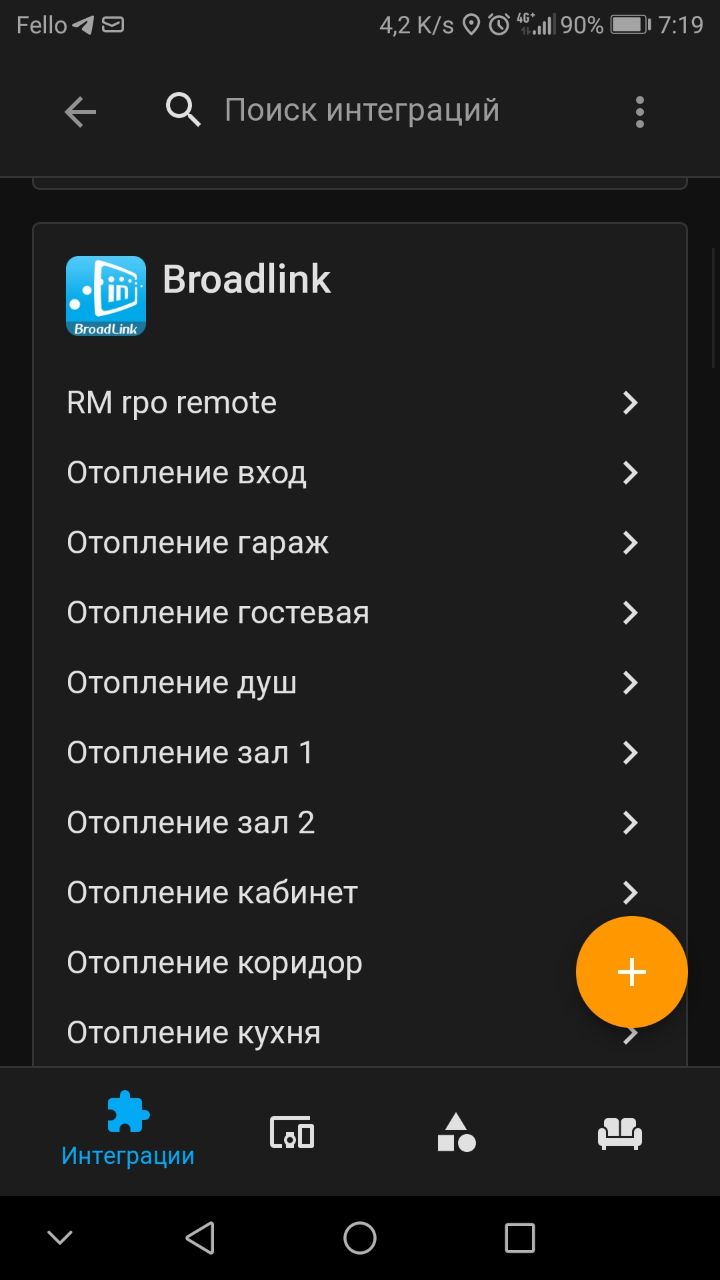Open Отопление зал 1
The image size is (720, 1280).
350,753
